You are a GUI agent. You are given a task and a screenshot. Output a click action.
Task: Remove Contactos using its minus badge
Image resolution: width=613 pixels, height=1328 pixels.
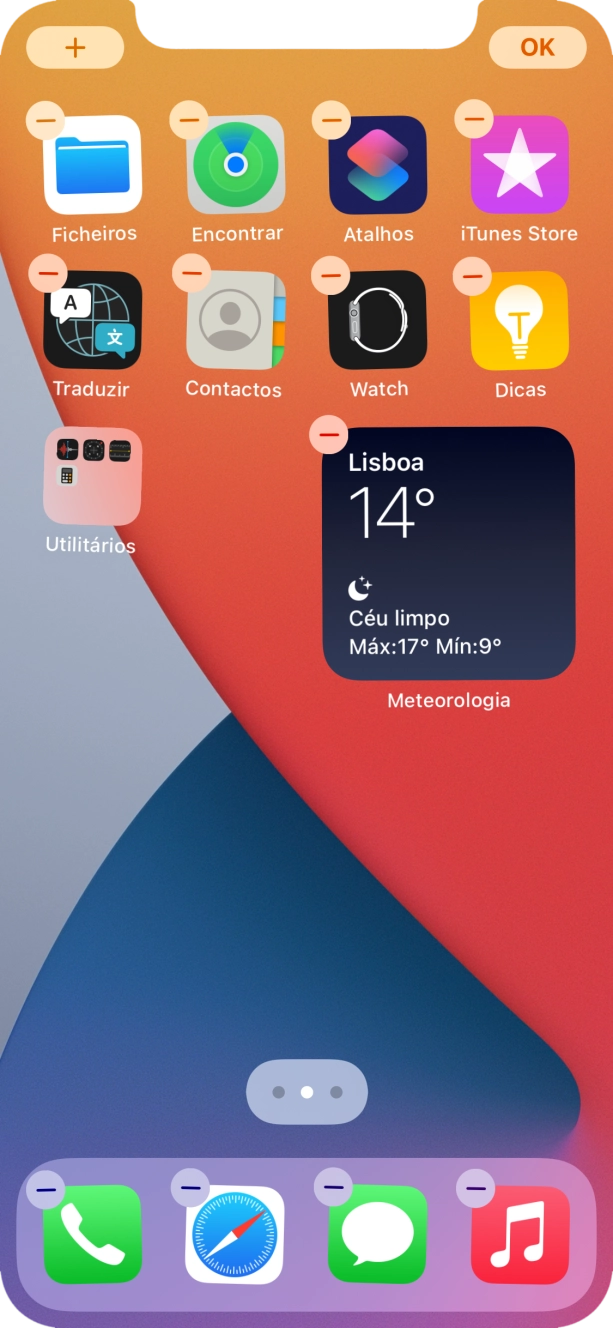click(x=191, y=273)
